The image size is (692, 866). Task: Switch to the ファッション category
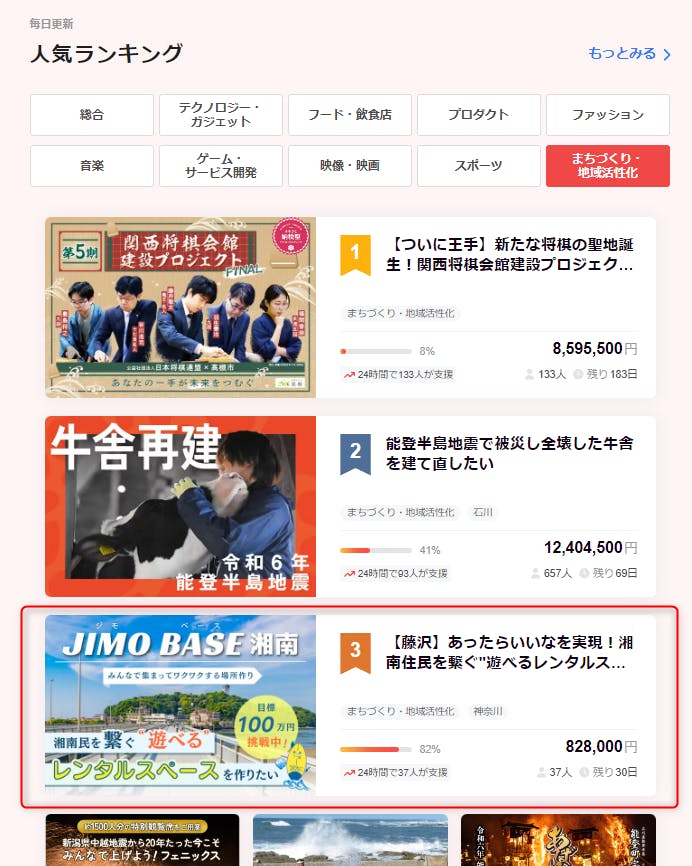pos(607,115)
